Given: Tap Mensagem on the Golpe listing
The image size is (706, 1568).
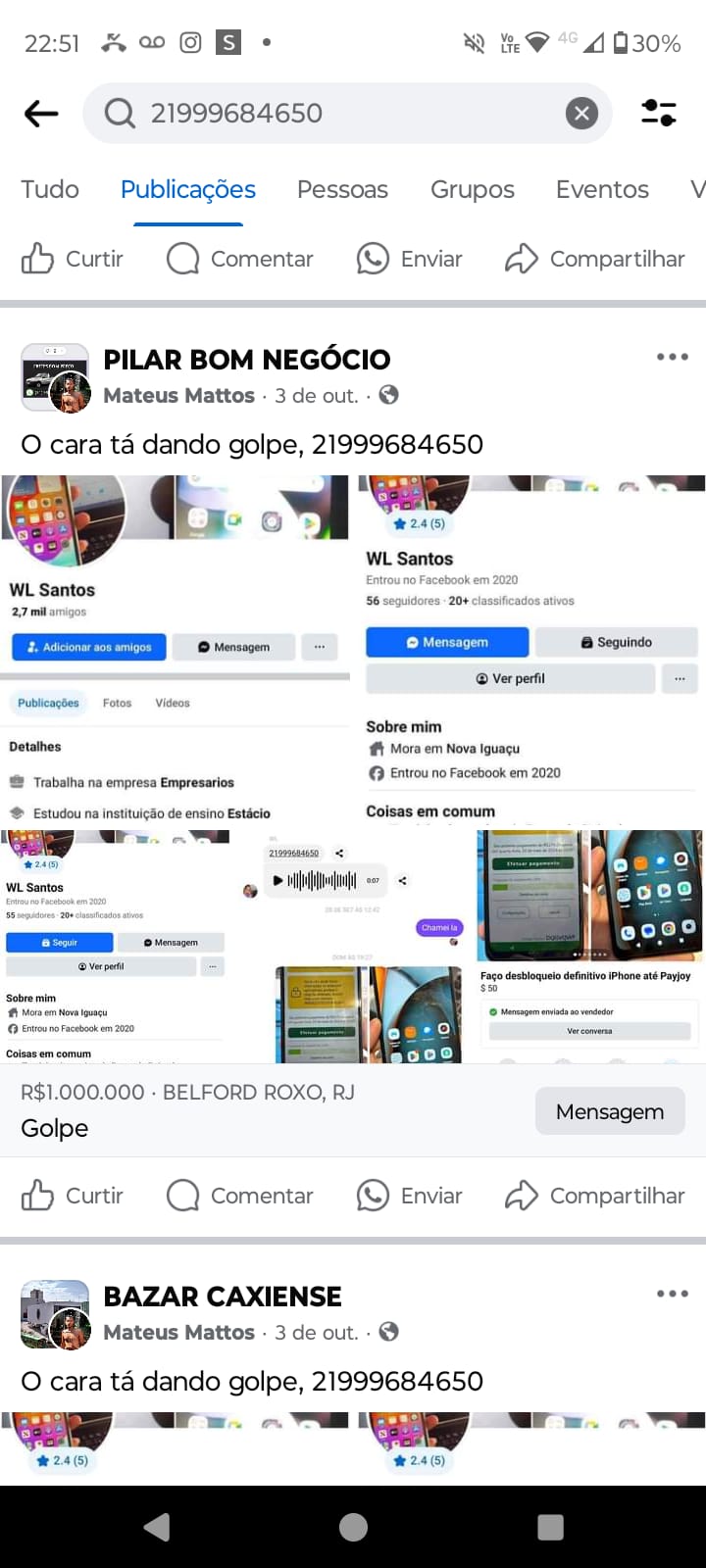Looking at the screenshot, I should pos(609,1111).
